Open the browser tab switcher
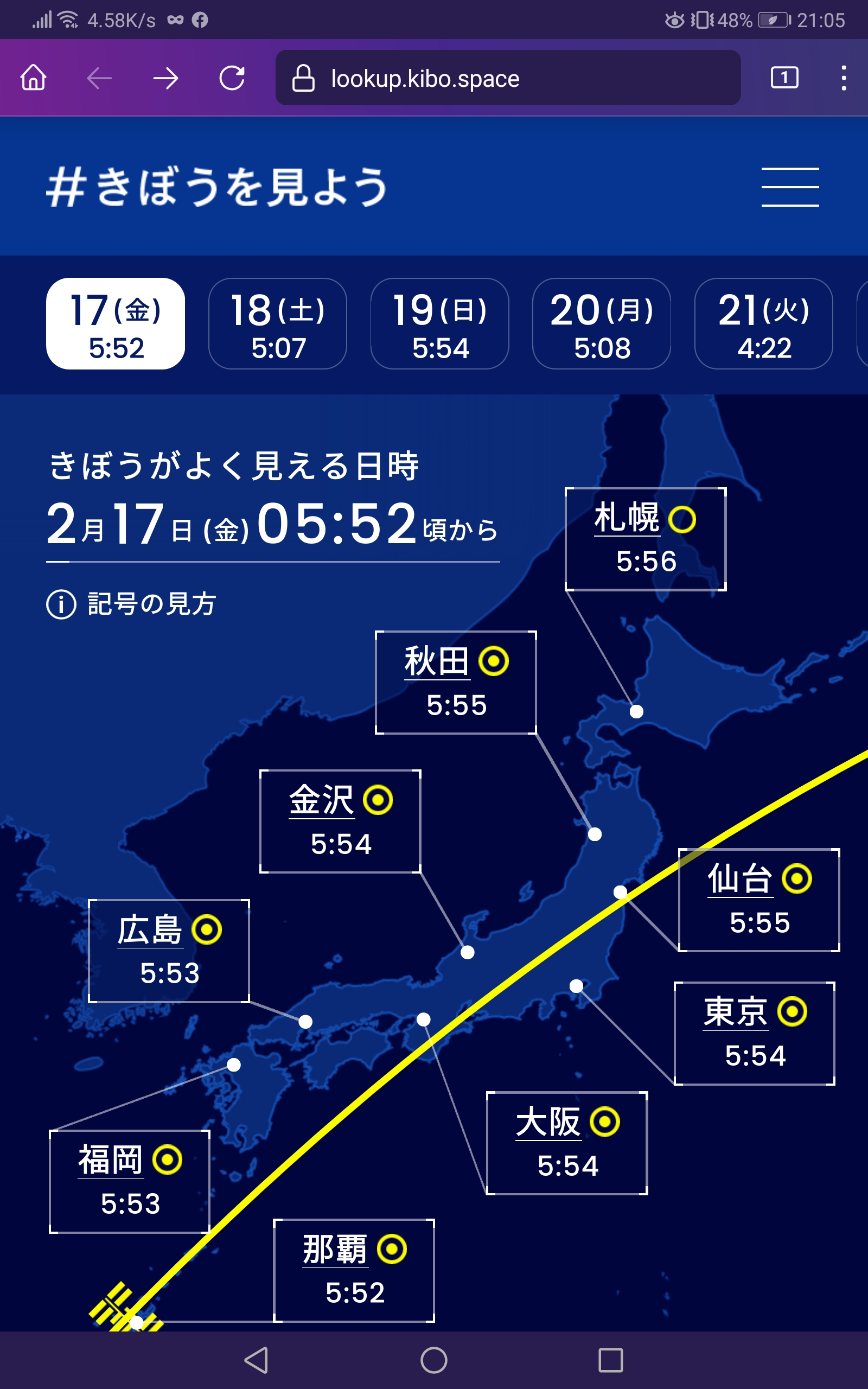Image resolution: width=868 pixels, height=1389 pixels. (784, 78)
